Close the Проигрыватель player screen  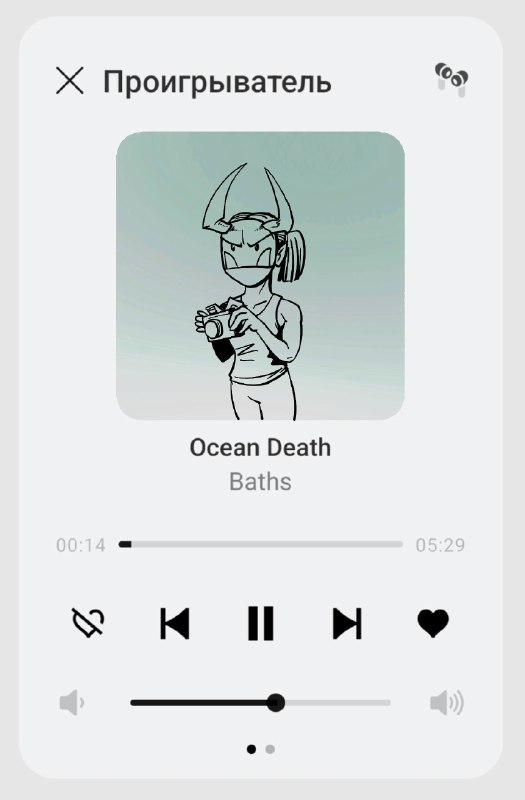click(69, 81)
